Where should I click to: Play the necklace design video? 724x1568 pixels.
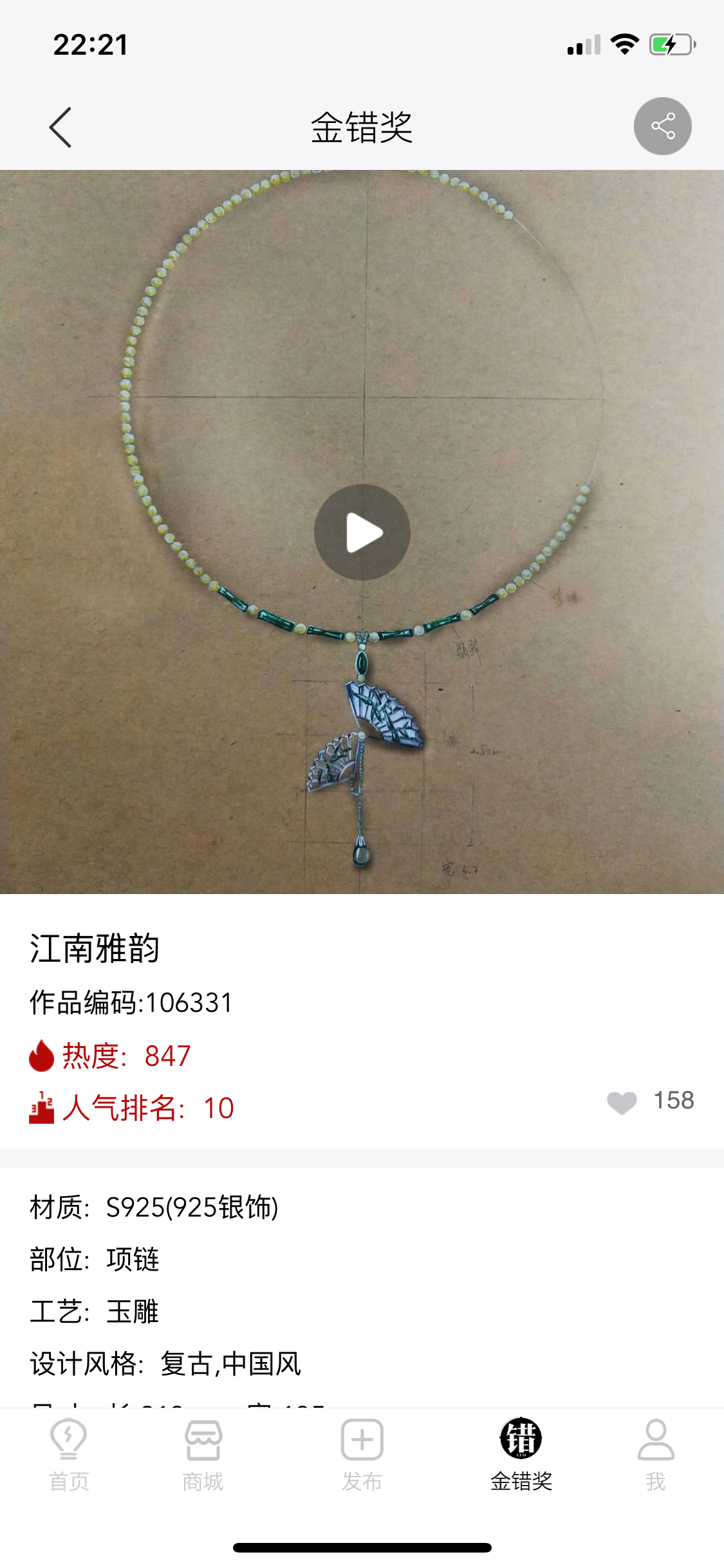362,532
